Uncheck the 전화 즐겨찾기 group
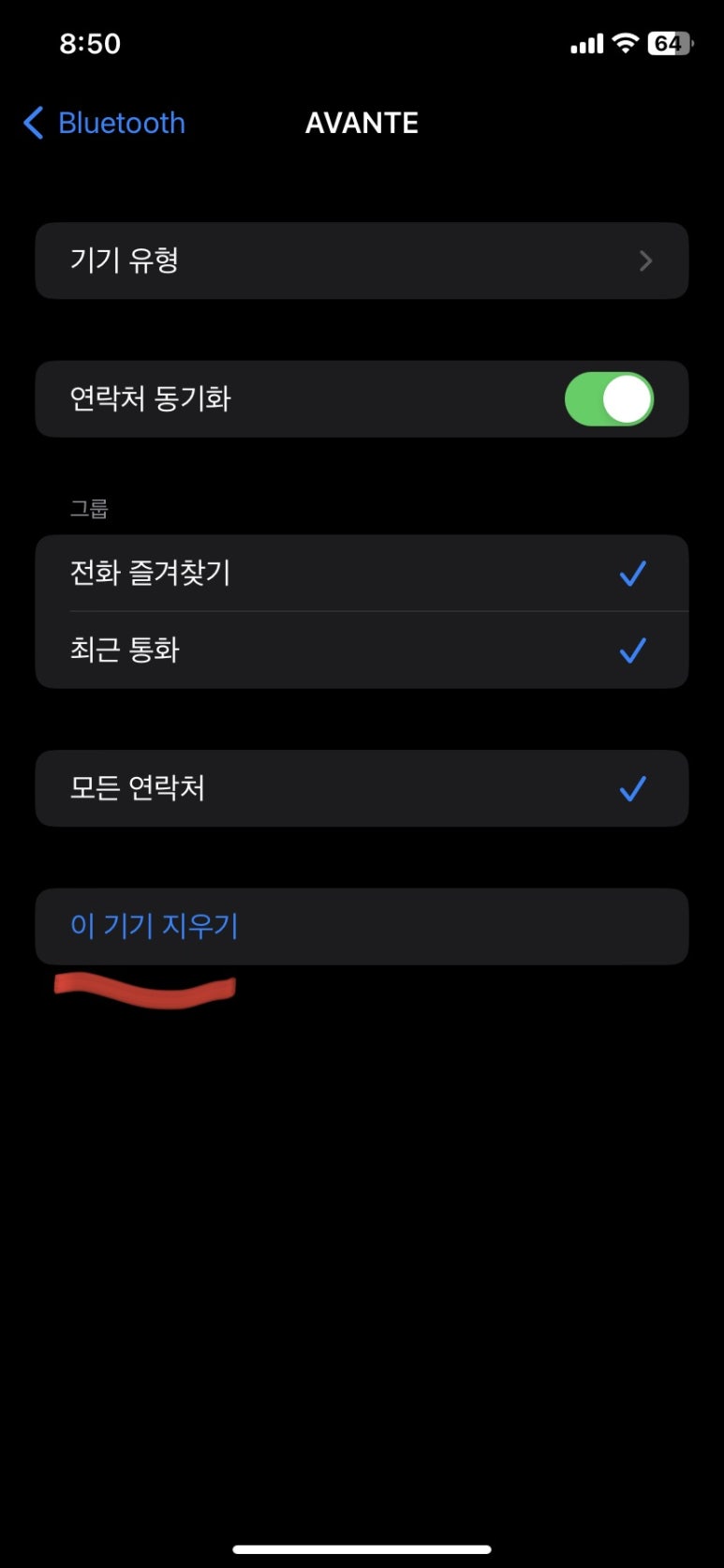The height and width of the screenshot is (1568, 724). (x=362, y=573)
